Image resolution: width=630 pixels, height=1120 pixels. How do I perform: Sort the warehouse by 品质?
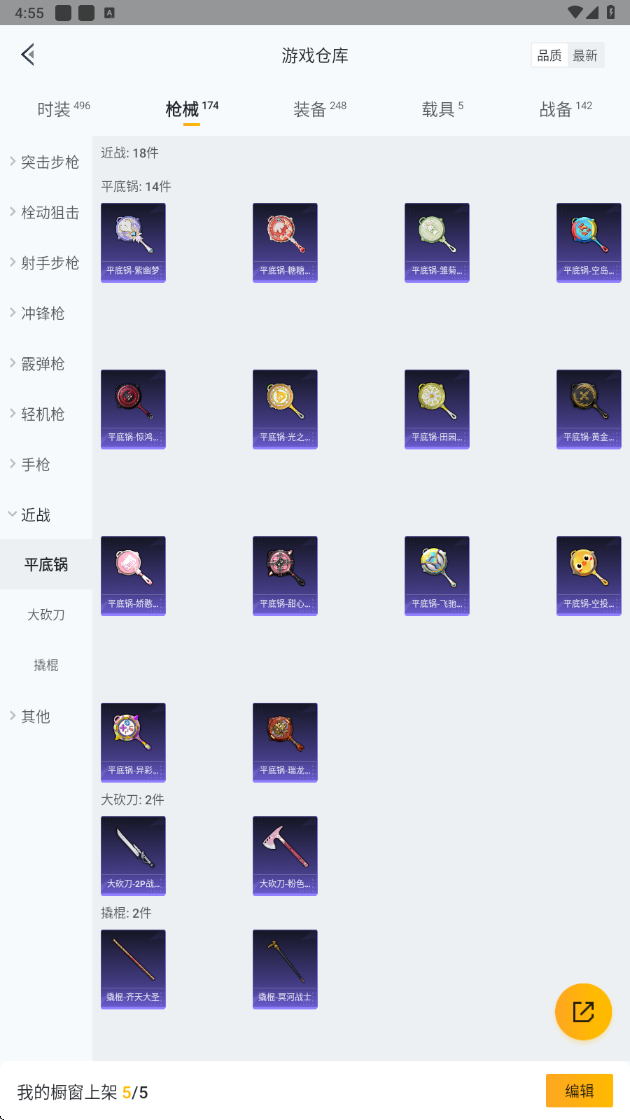(x=549, y=56)
